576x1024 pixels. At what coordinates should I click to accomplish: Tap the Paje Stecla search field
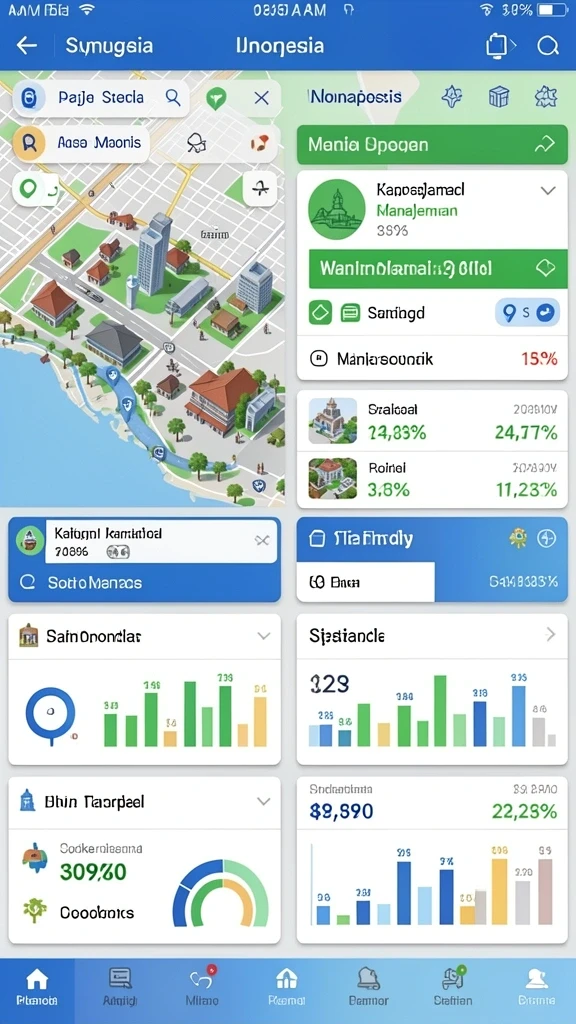(x=101, y=98)
